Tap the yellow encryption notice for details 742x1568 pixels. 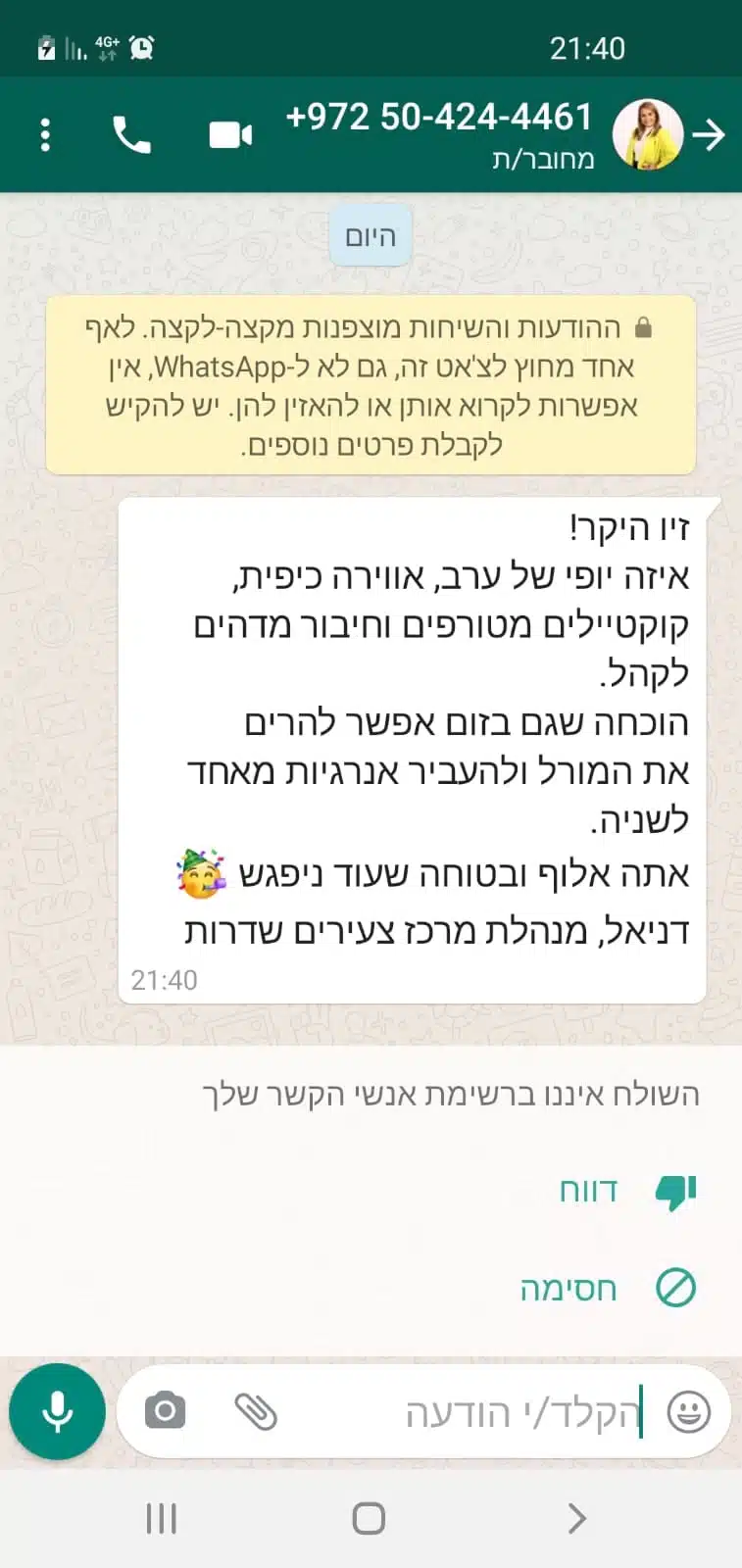pos(371,385)
